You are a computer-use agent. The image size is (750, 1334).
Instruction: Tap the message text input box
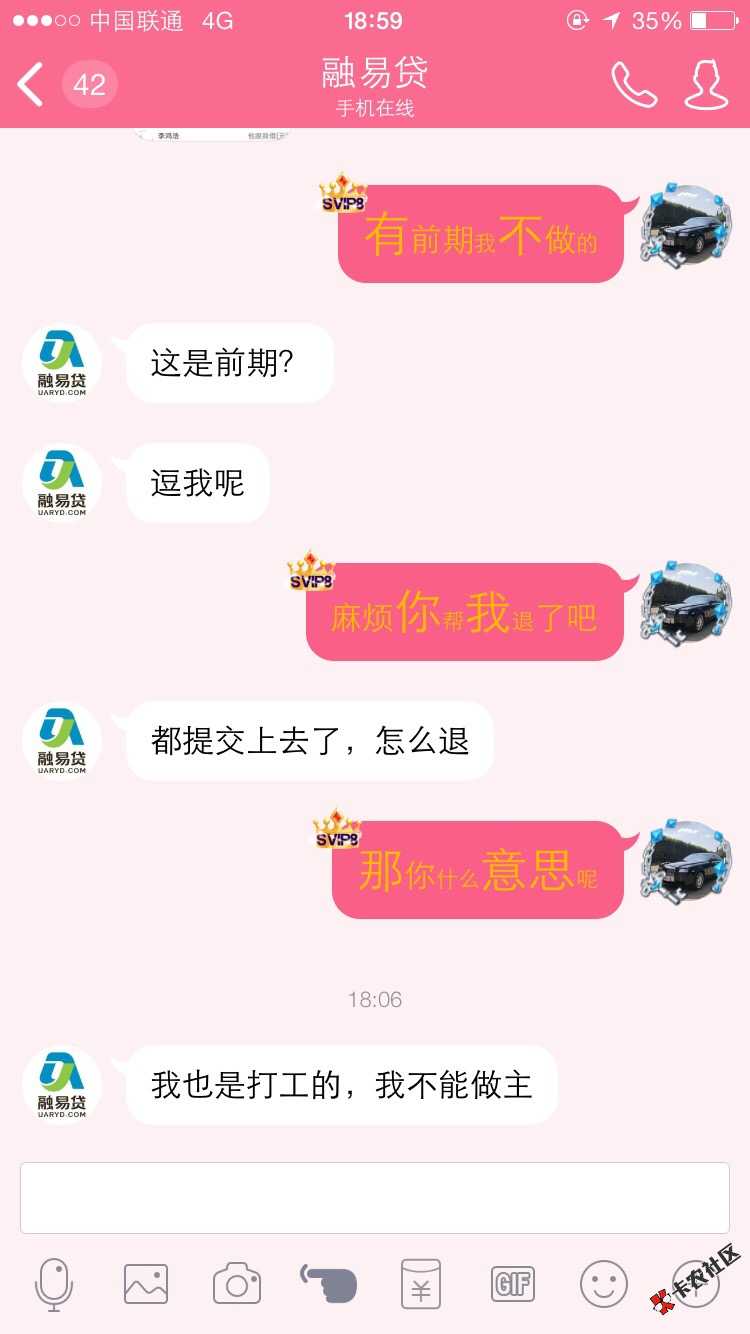click(x=375, y=1197)
